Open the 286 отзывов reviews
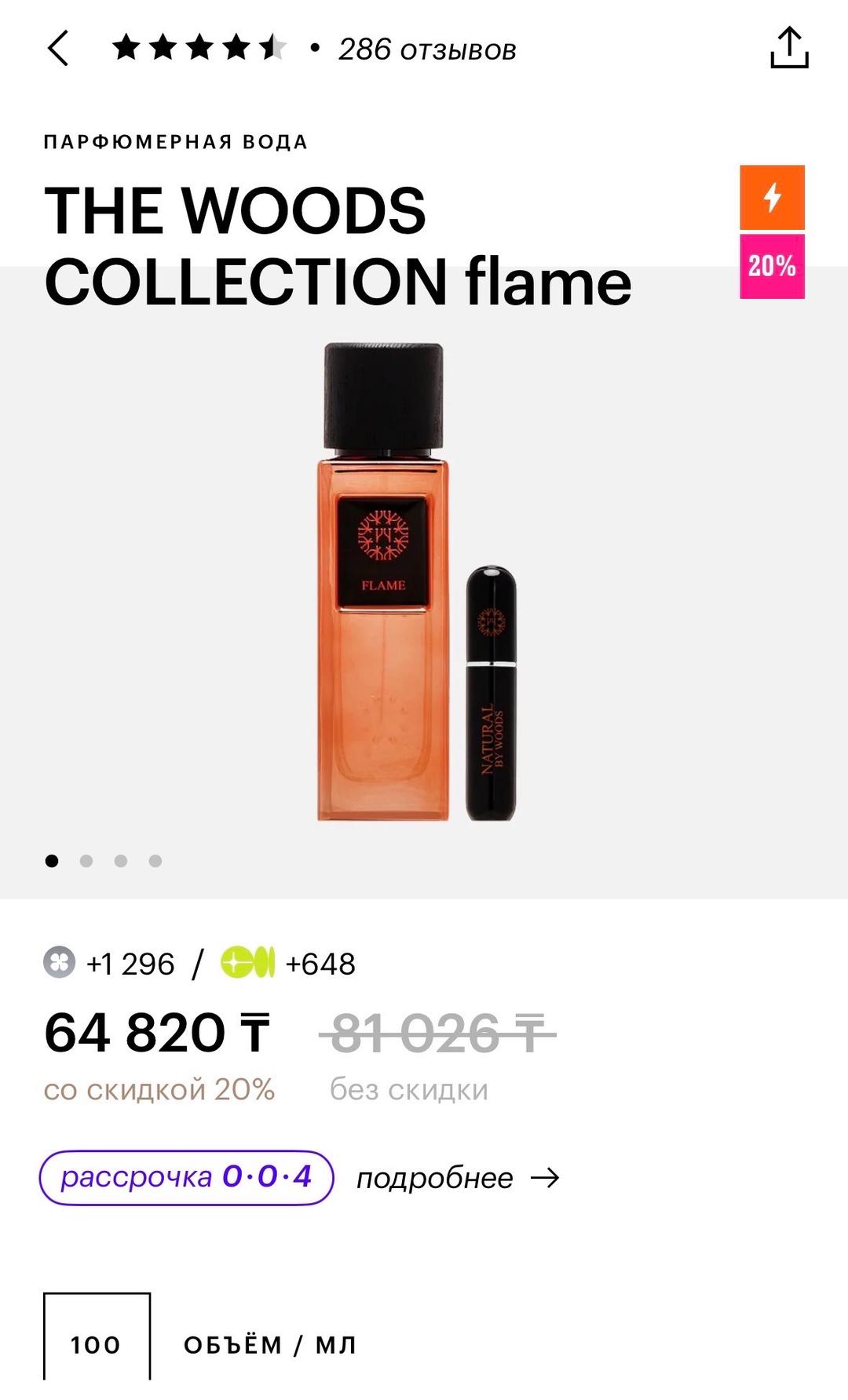Screen dimensions: 848x1400 pos(427,49)
